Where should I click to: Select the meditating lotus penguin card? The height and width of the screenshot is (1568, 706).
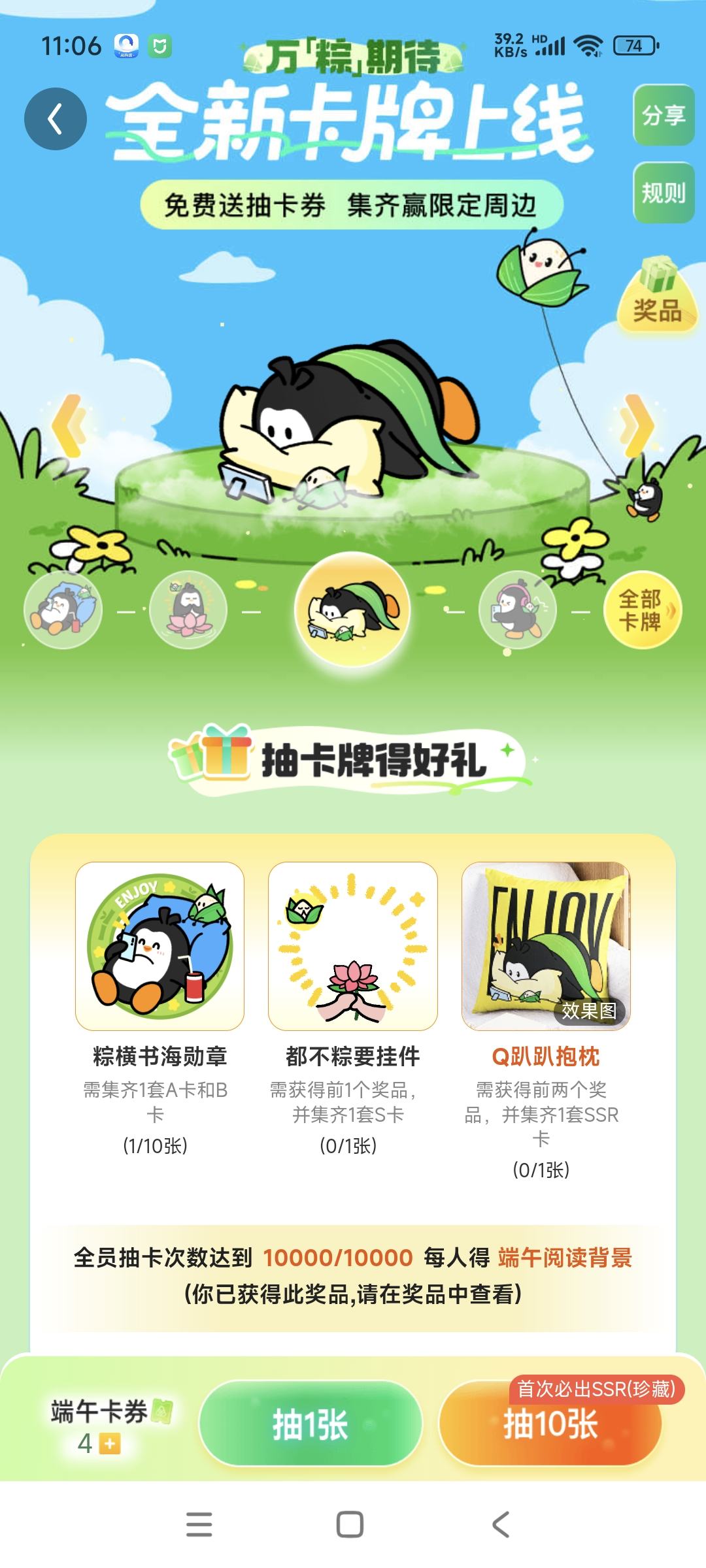188,610
